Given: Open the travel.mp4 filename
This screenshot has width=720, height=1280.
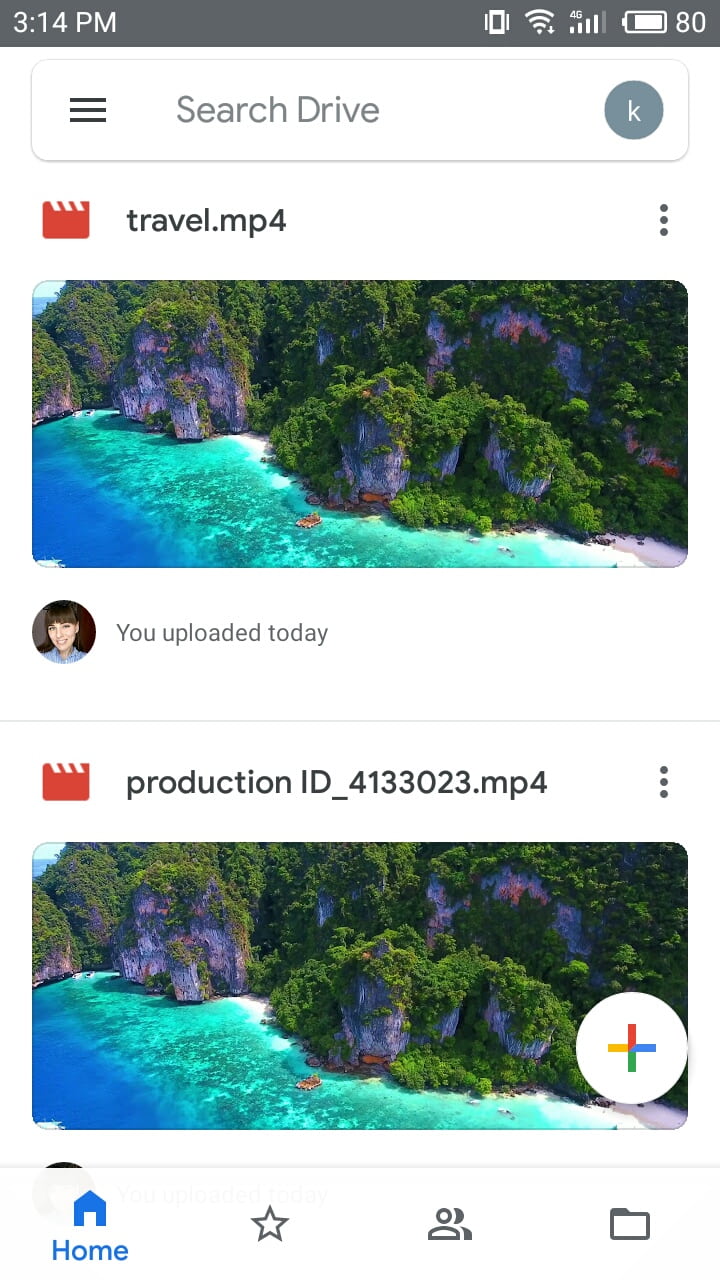Looking at the screenshot, I should tap(205, 219).
